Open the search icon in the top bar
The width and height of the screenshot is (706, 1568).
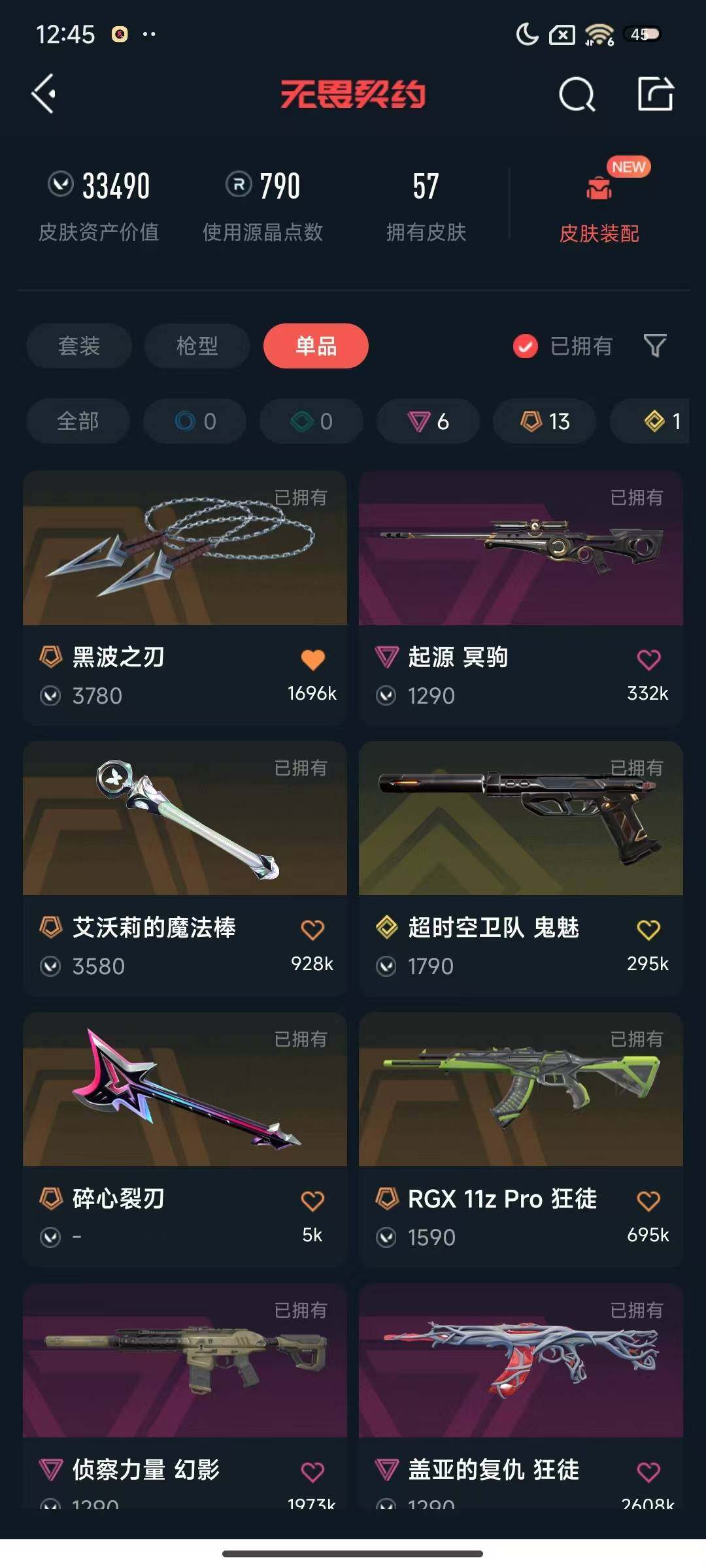(x=575, y=95)
